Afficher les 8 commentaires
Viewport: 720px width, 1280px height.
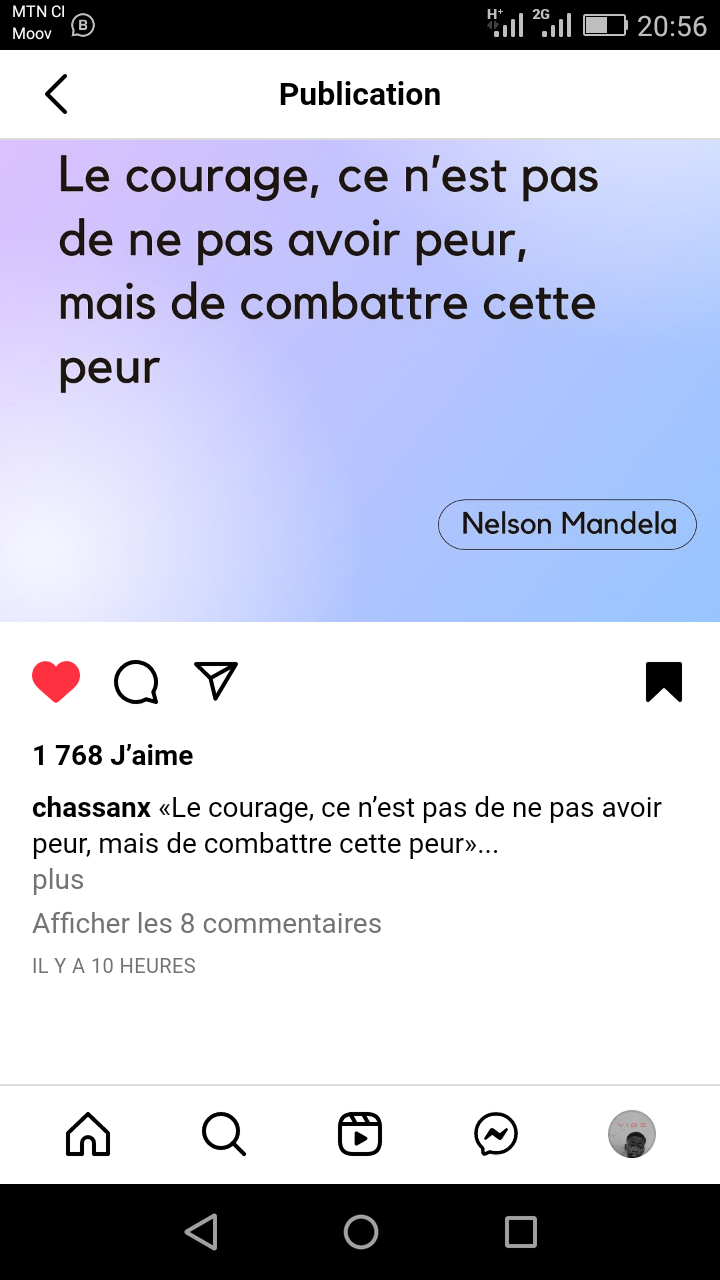coord(207,923)
